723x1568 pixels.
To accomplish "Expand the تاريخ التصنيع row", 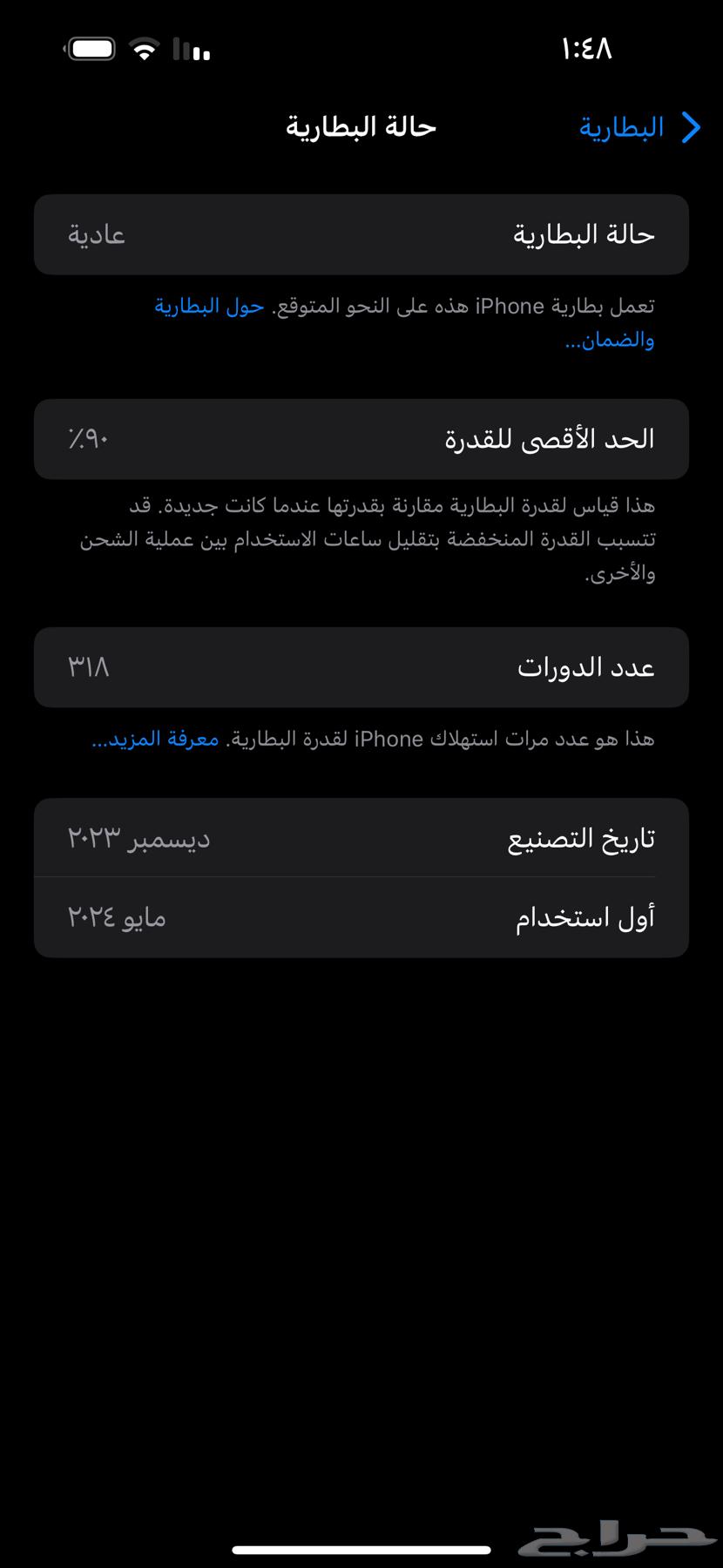I will (361, 837).
